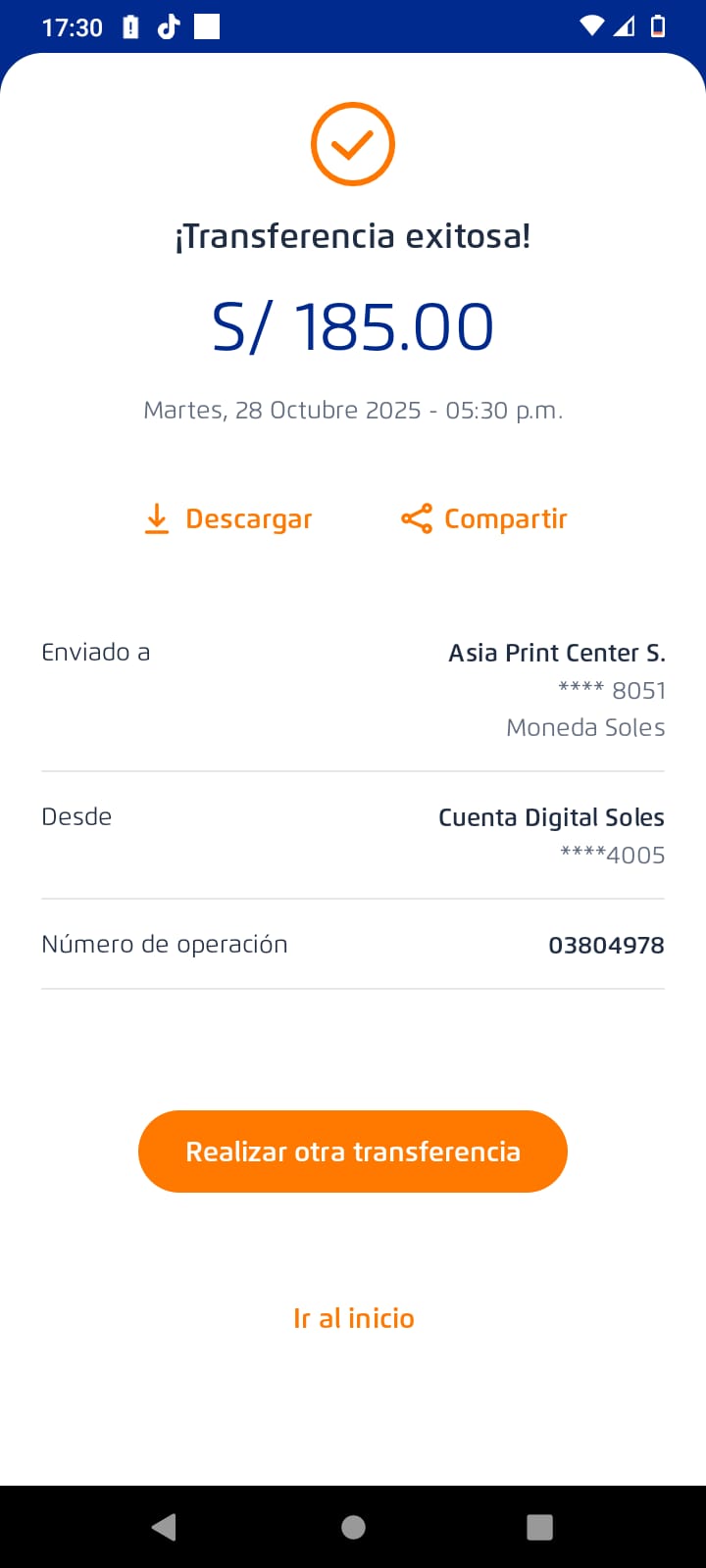Open recent apps from navigation bar
The height and width of the screenshot is (1568, 706).
click(x=539, y=1527)
